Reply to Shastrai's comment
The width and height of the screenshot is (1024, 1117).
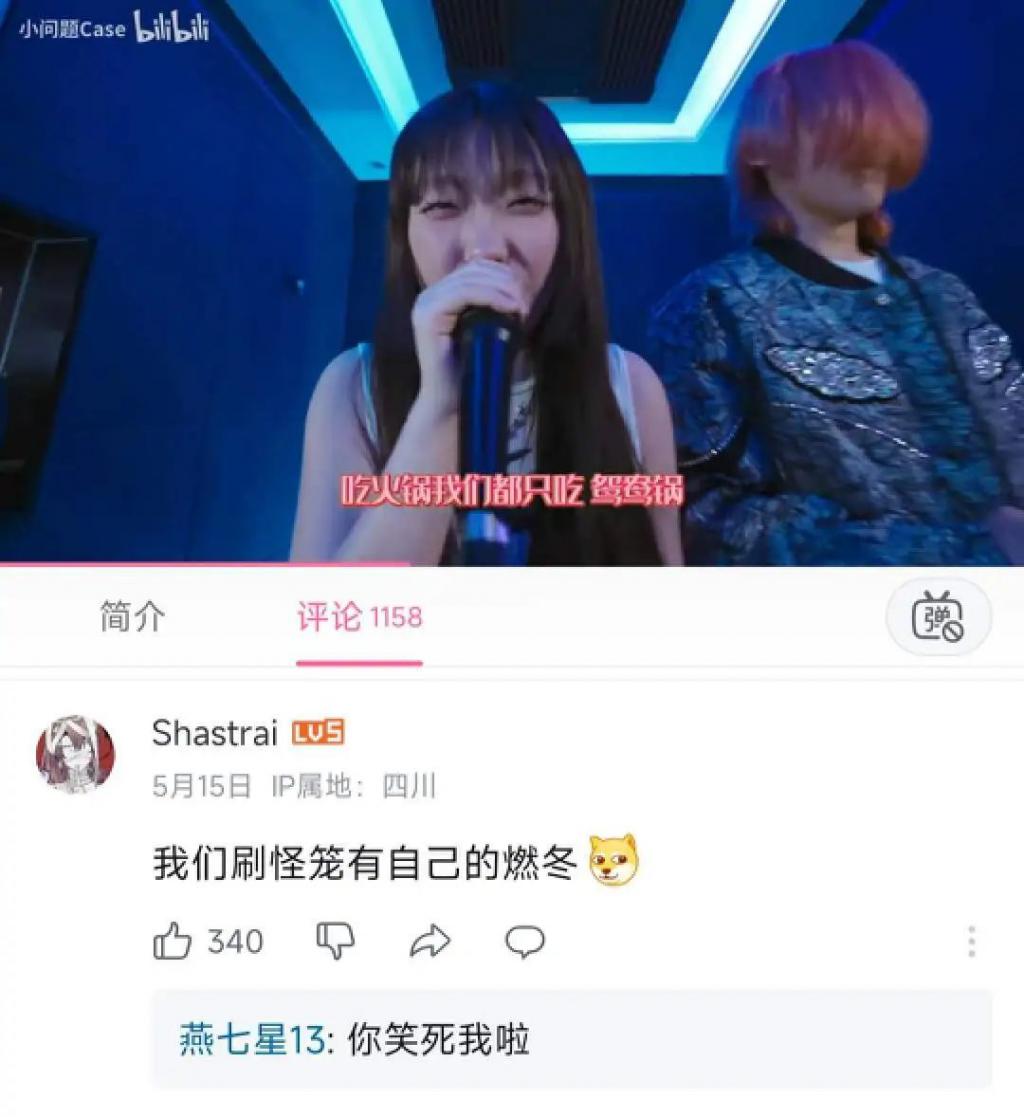point(525,941)
